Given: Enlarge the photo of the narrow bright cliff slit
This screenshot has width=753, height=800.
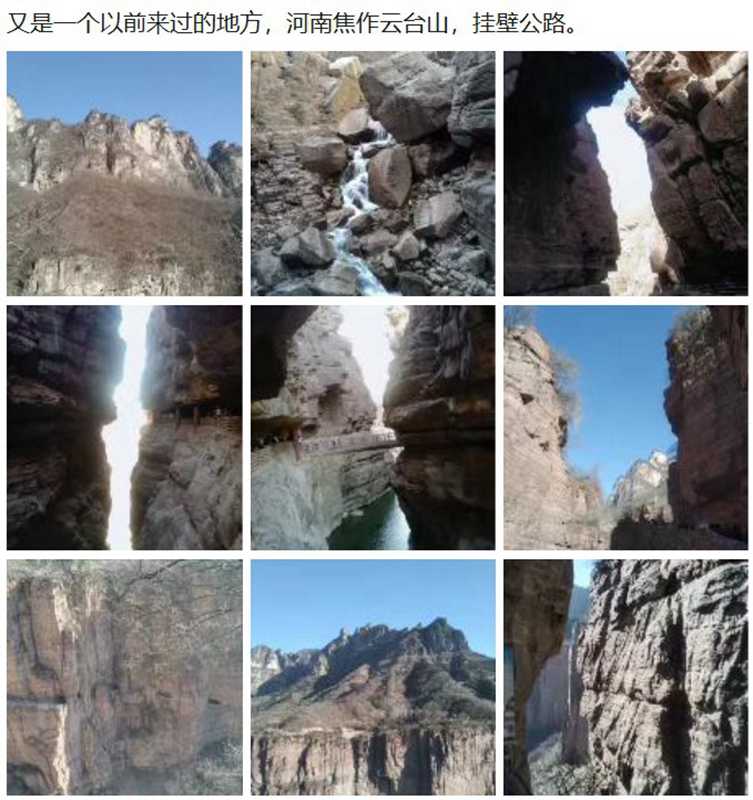Looking at the screenshot, I should click(124, 427).
